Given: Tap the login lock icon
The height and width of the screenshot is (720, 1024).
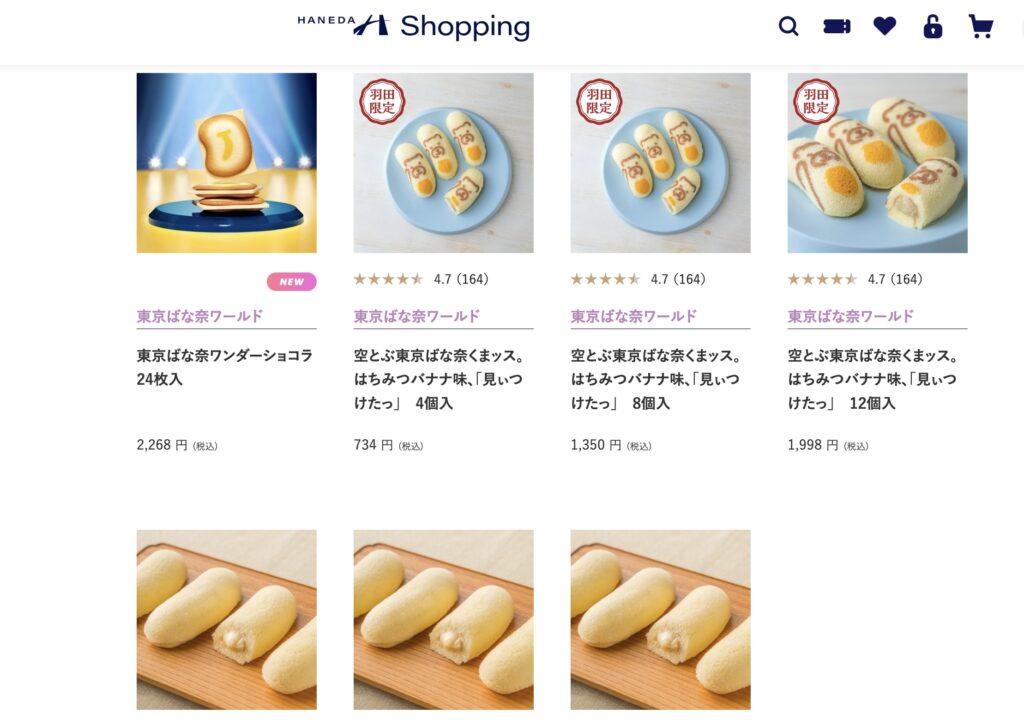Looking at the screenshot, I should click(x=932, y=27).
